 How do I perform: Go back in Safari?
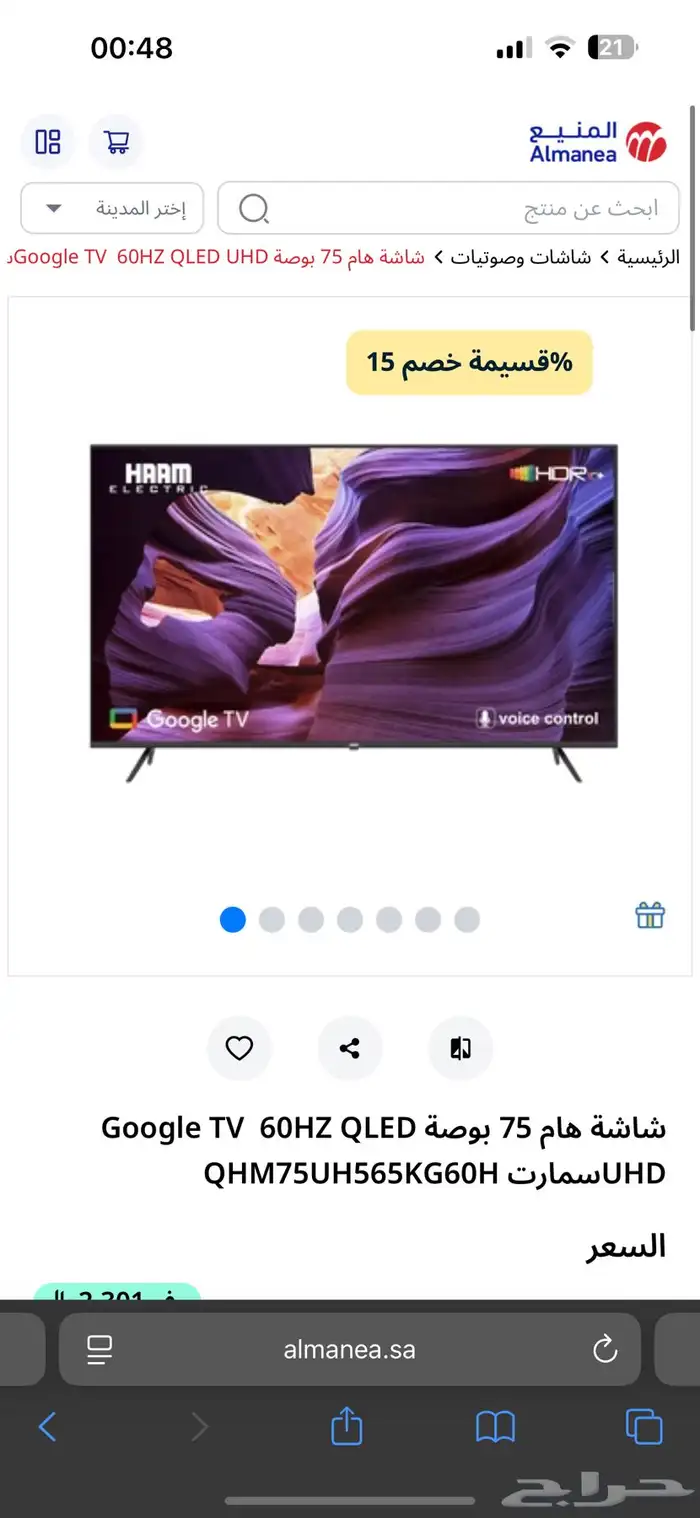click(47, 1427)
